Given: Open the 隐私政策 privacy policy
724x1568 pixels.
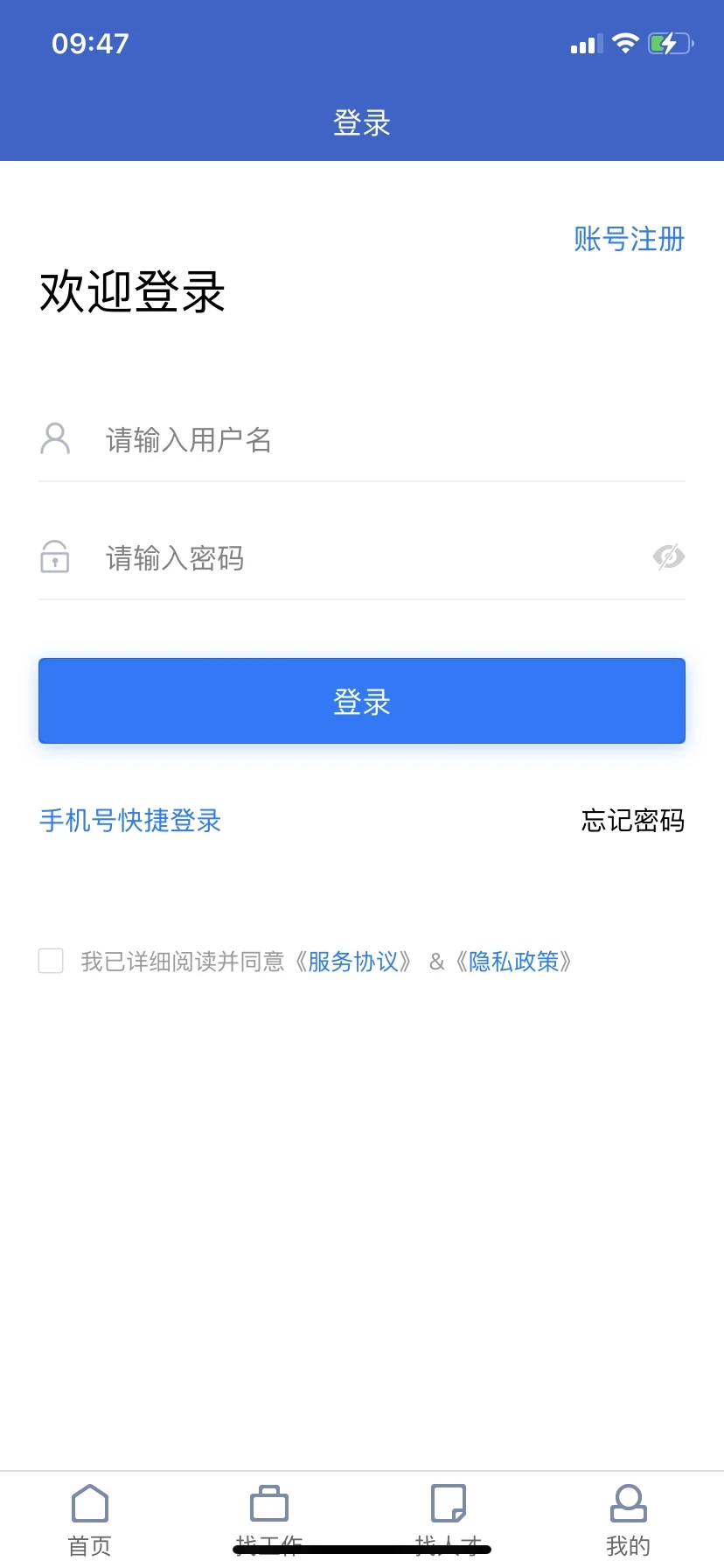Looking at the screenshot, I should 515,961.
